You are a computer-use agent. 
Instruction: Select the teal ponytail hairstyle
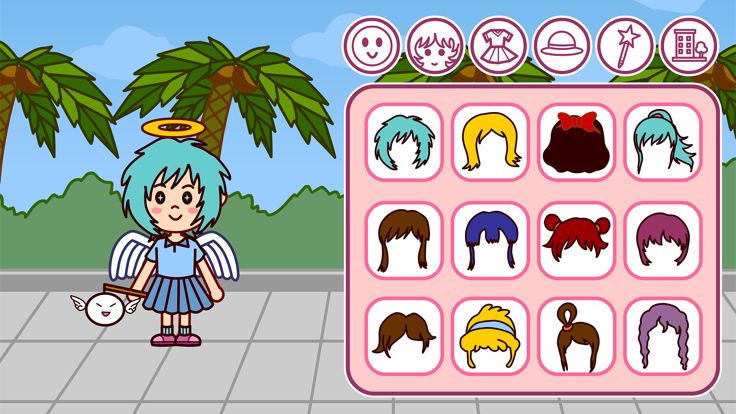pos(662,142)
